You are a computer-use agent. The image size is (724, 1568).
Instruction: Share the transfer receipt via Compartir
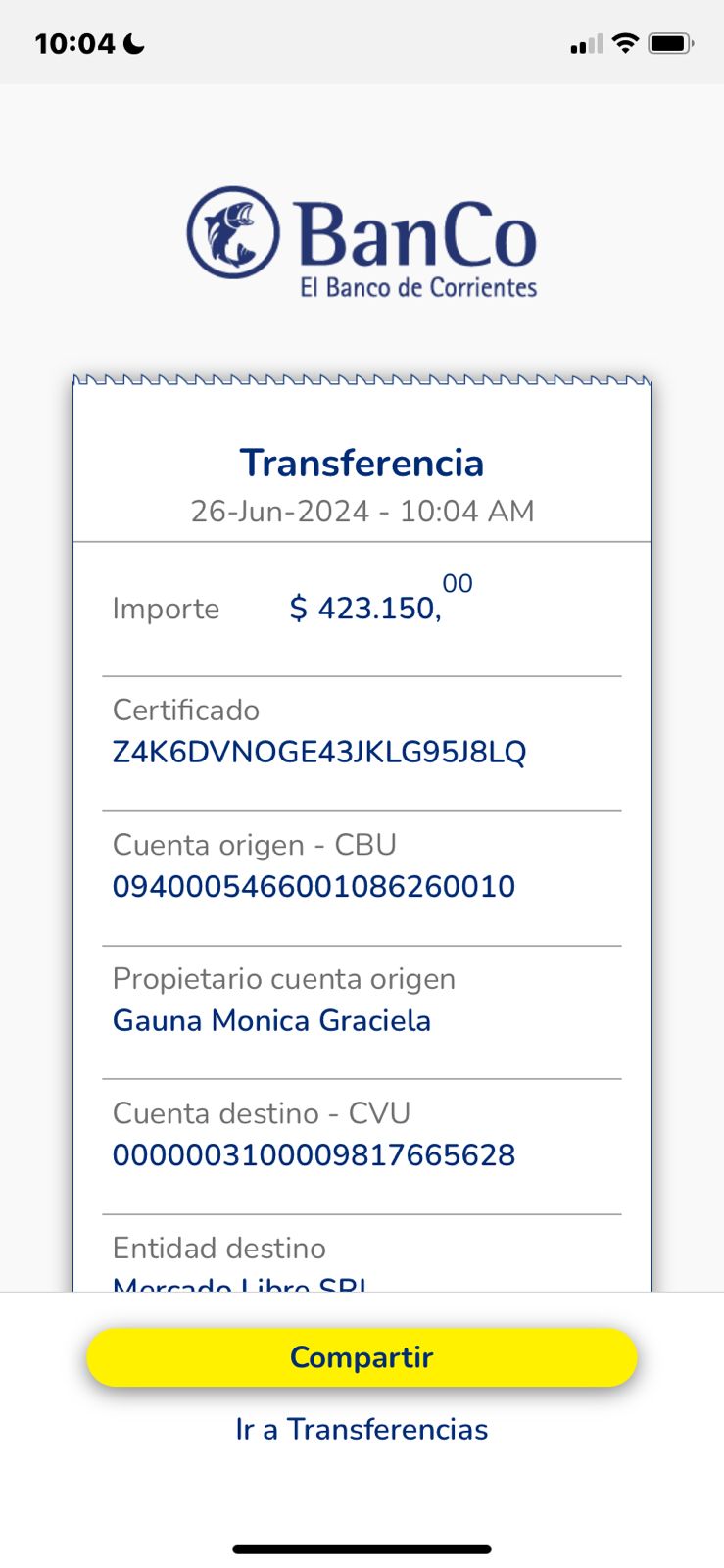pos(362,1357)
